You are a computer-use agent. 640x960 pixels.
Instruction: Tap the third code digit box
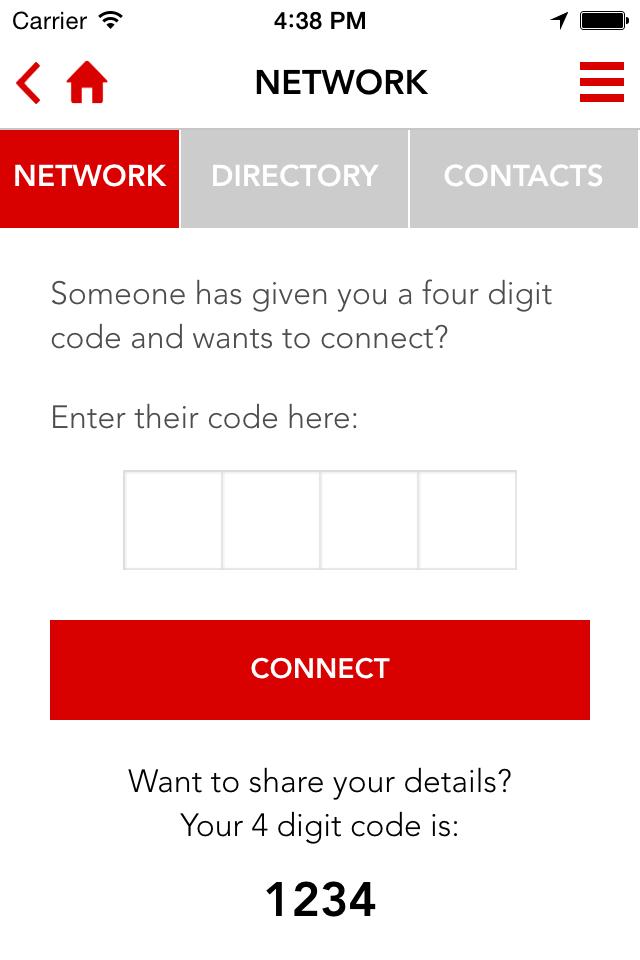click(x=369, y=520)
